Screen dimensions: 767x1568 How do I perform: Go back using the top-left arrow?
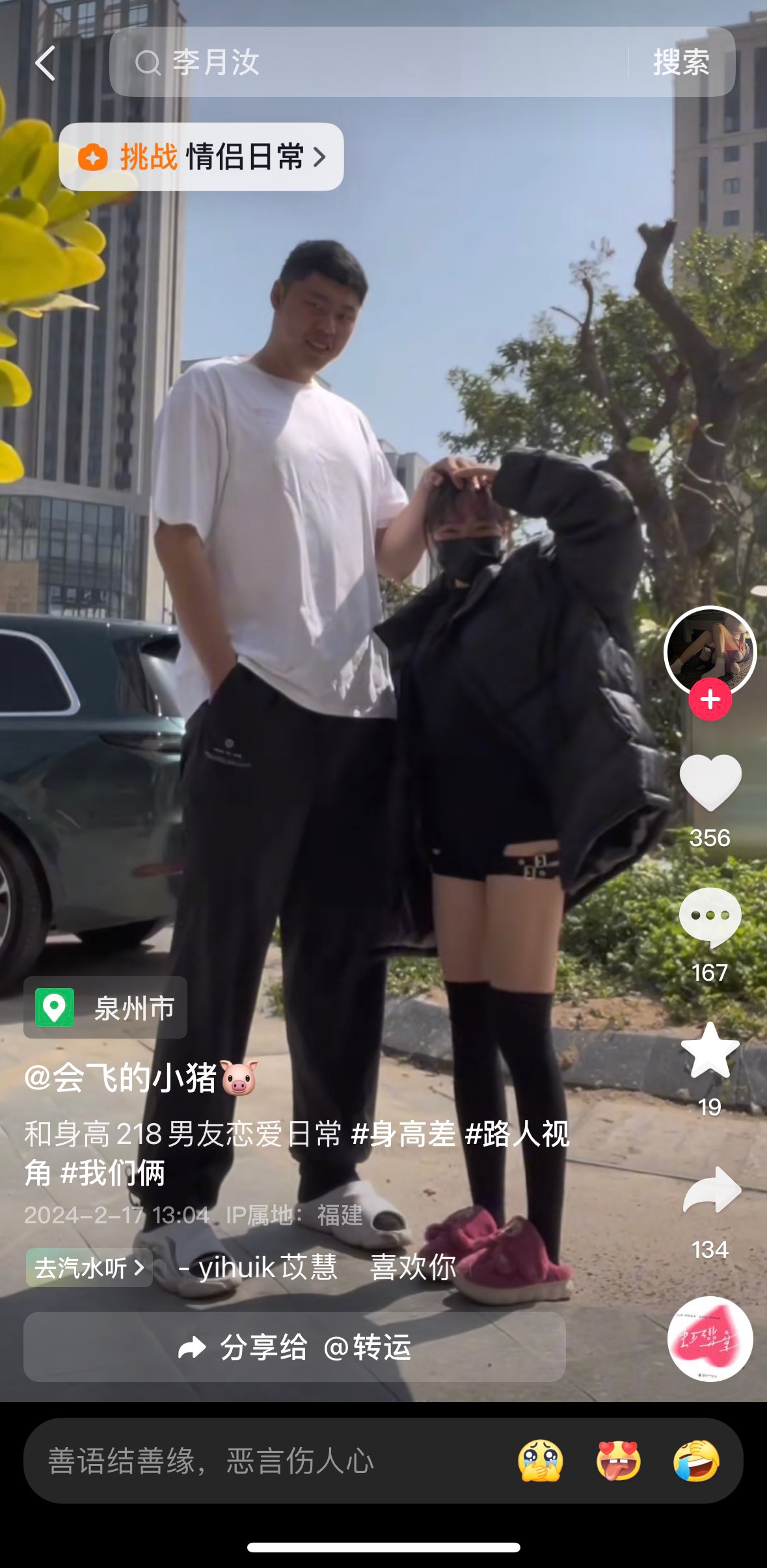tap(46, 63)
